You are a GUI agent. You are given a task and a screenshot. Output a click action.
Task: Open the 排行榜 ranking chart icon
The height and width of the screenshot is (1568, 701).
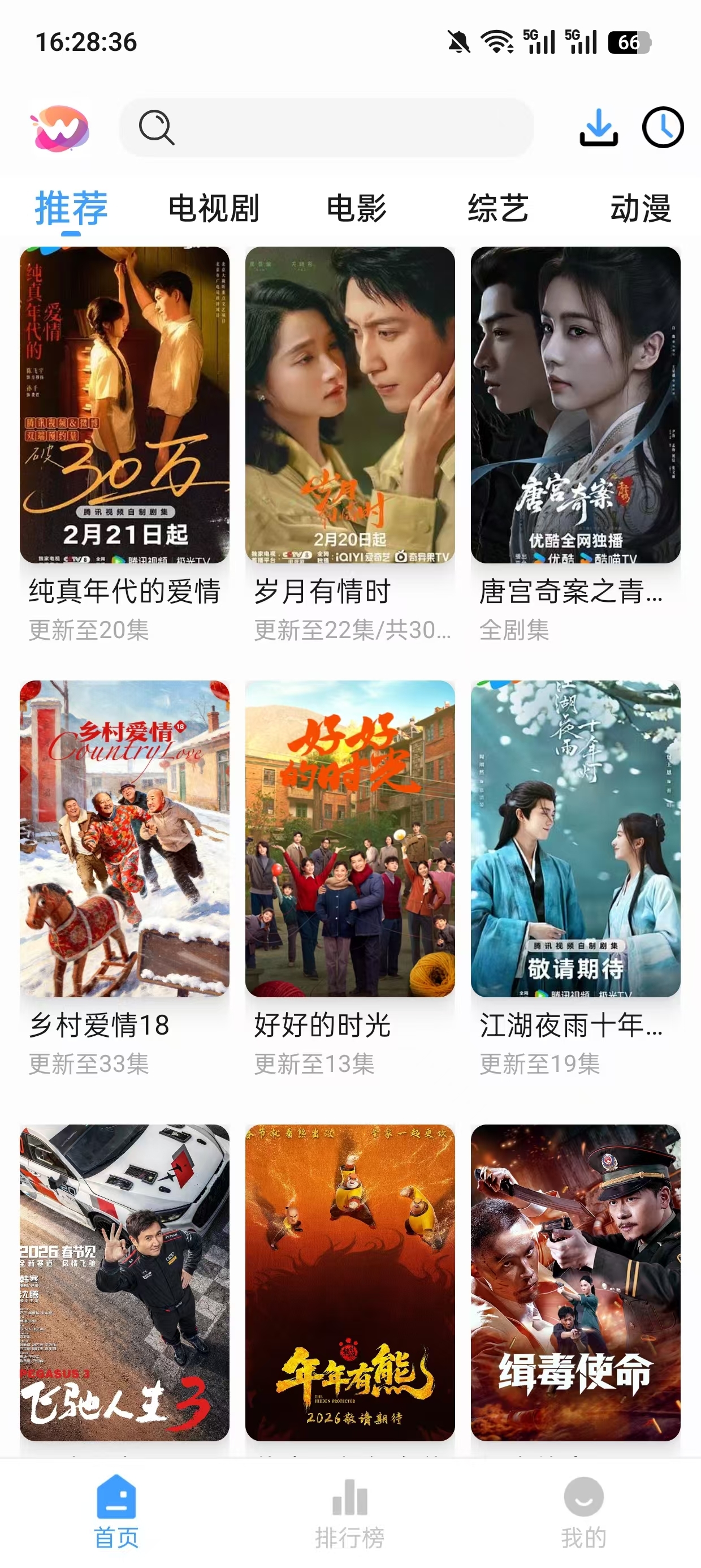pos(349,1497)
